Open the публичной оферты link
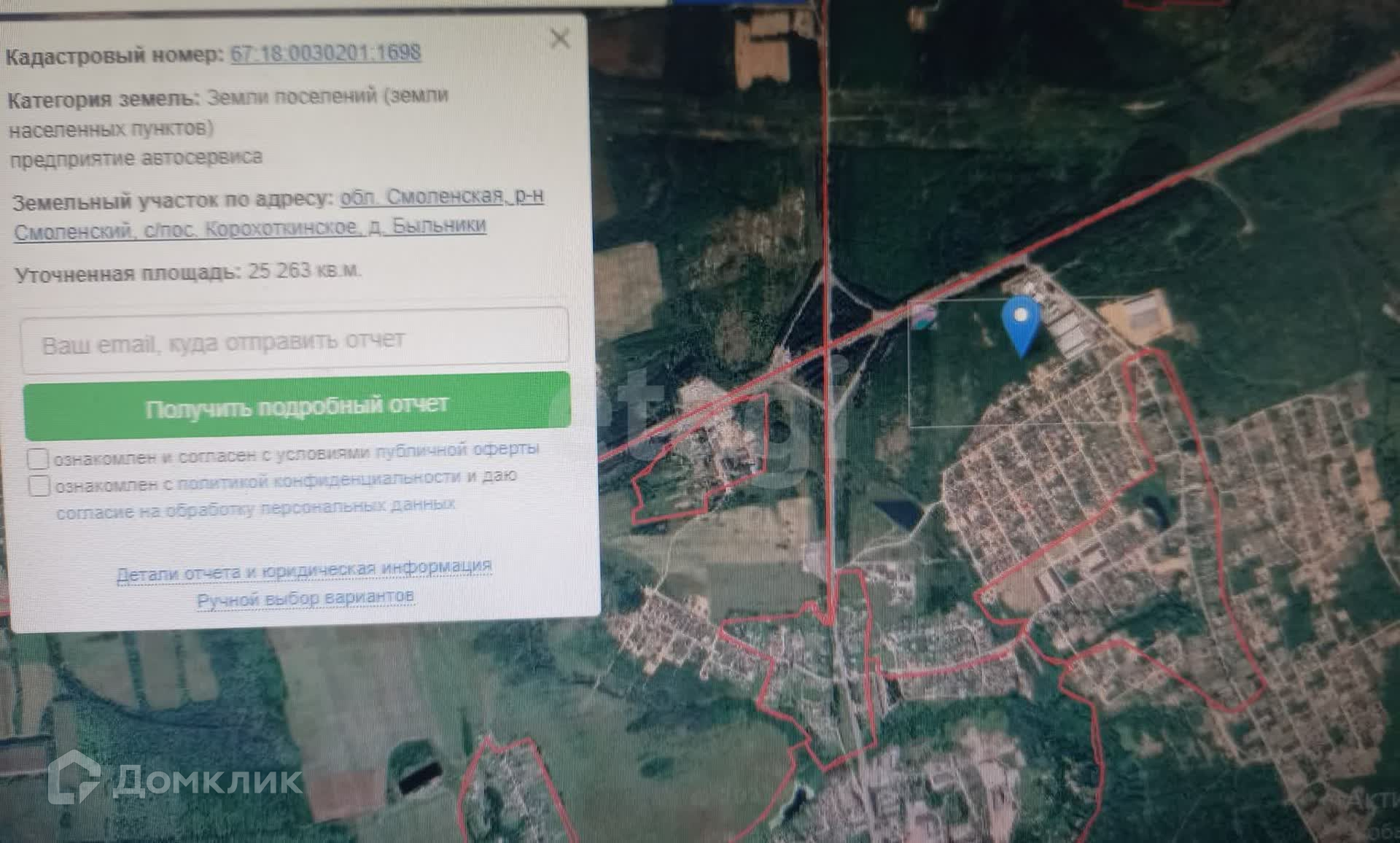The width and height of the screenshot is (1400, 843). pyautogui.click(x=457, y=450)
